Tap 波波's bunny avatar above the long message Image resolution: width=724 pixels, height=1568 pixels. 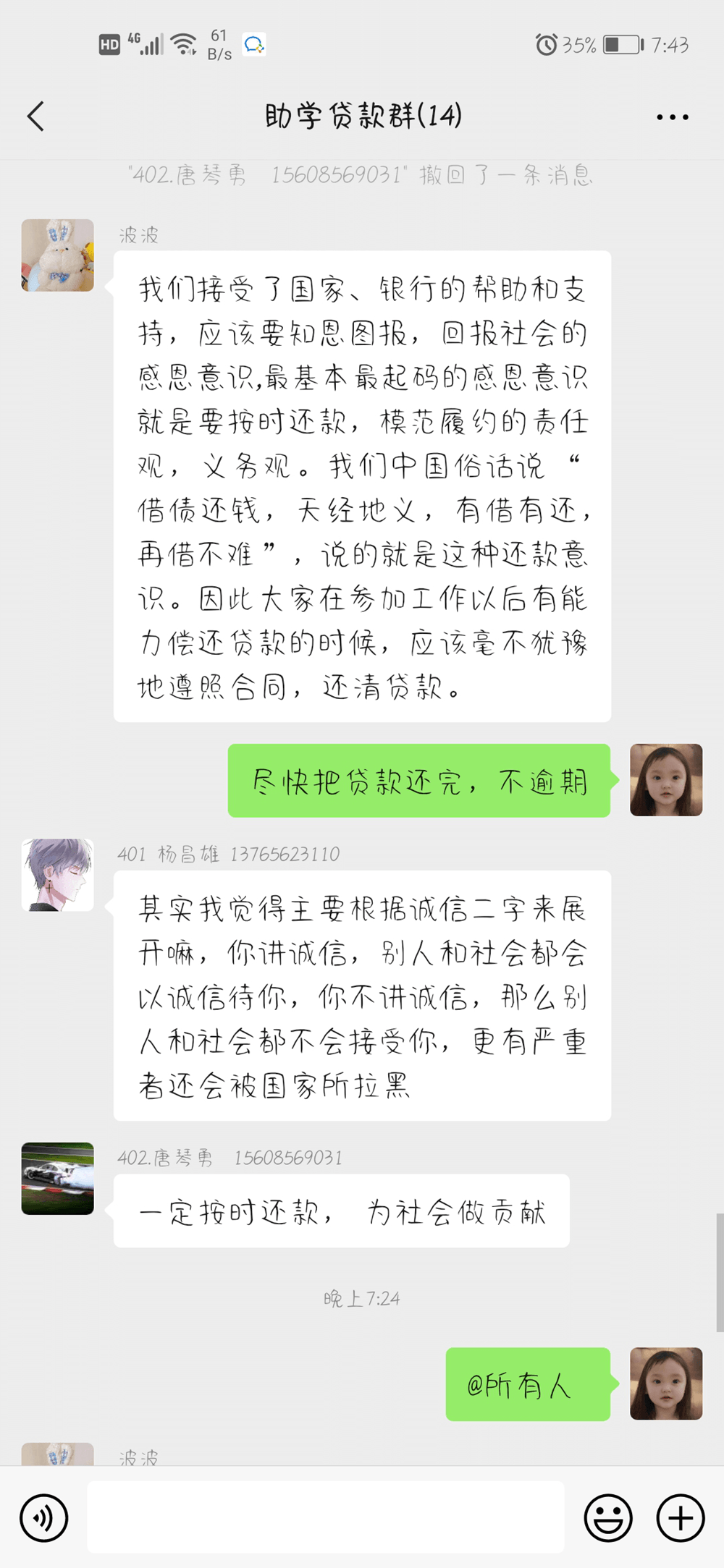point(58,255)
